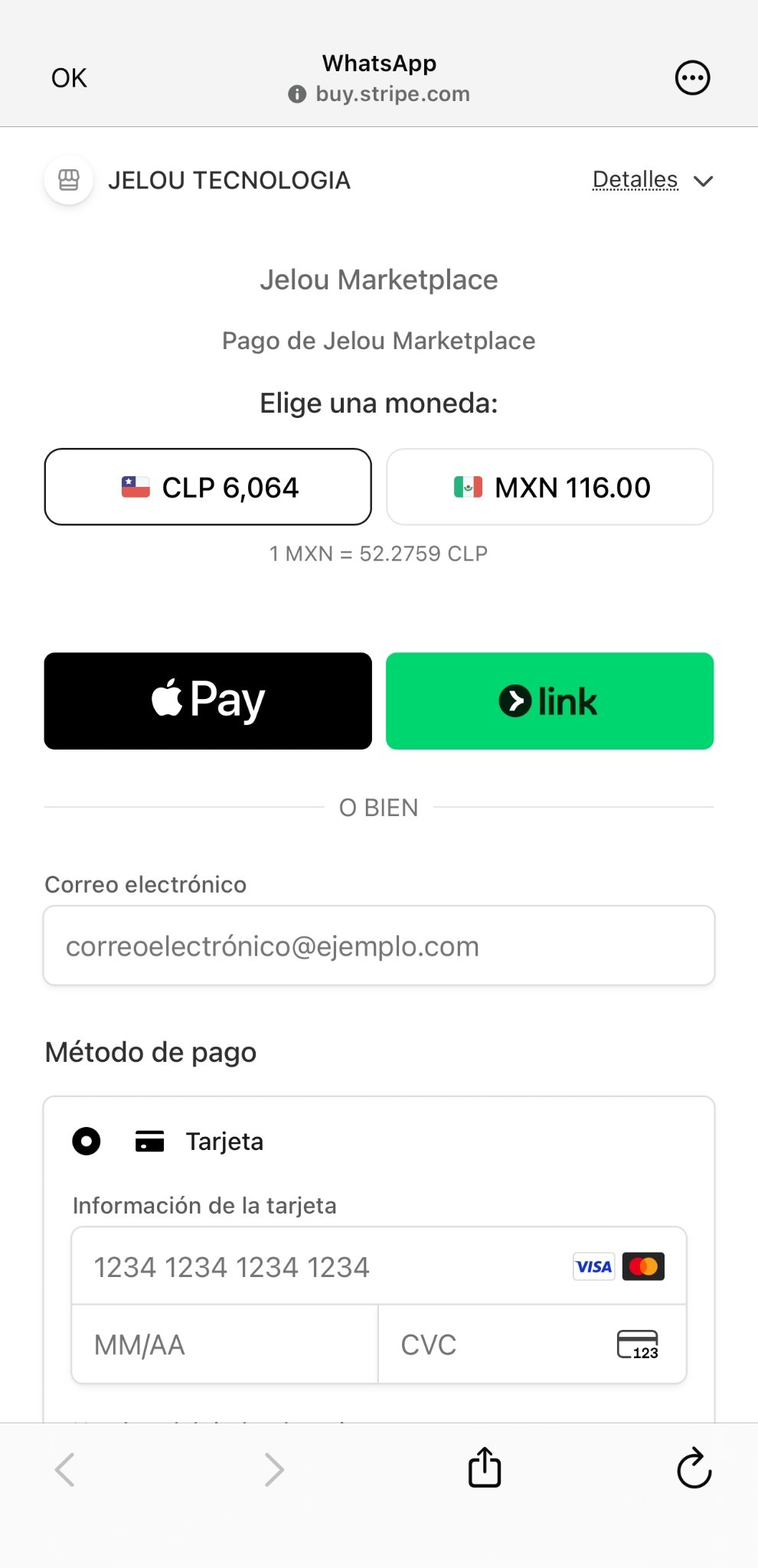
Task: Click the correo electrónico email field
Action: pos(379,946)
